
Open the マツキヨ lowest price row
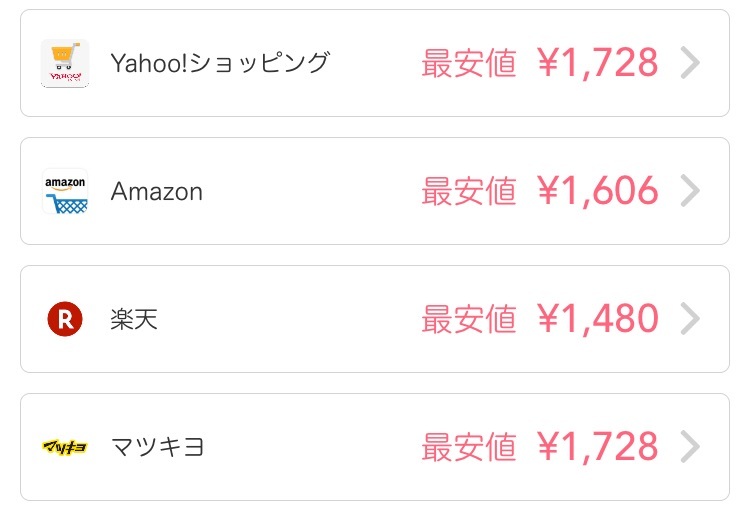click(x=374, y=447)
